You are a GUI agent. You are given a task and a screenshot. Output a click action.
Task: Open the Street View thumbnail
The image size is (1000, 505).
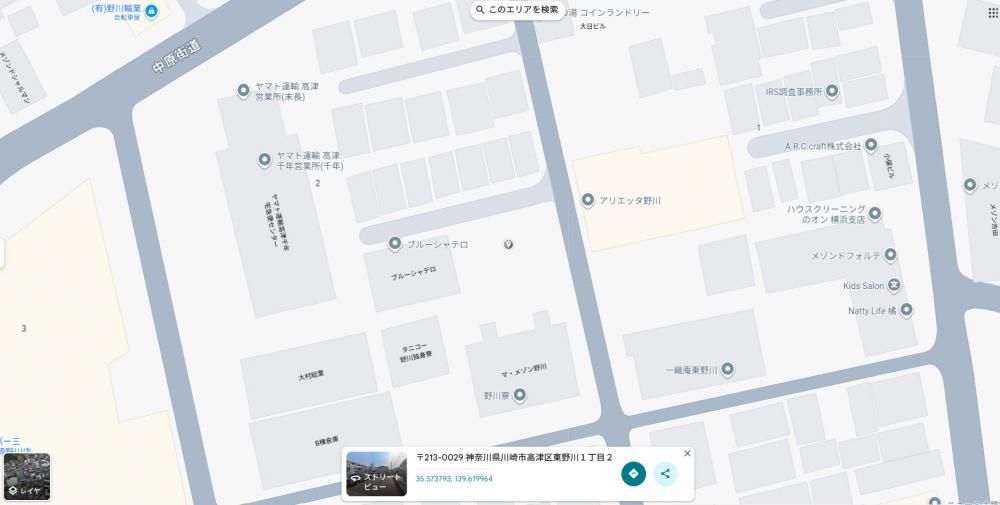point(376,474)
